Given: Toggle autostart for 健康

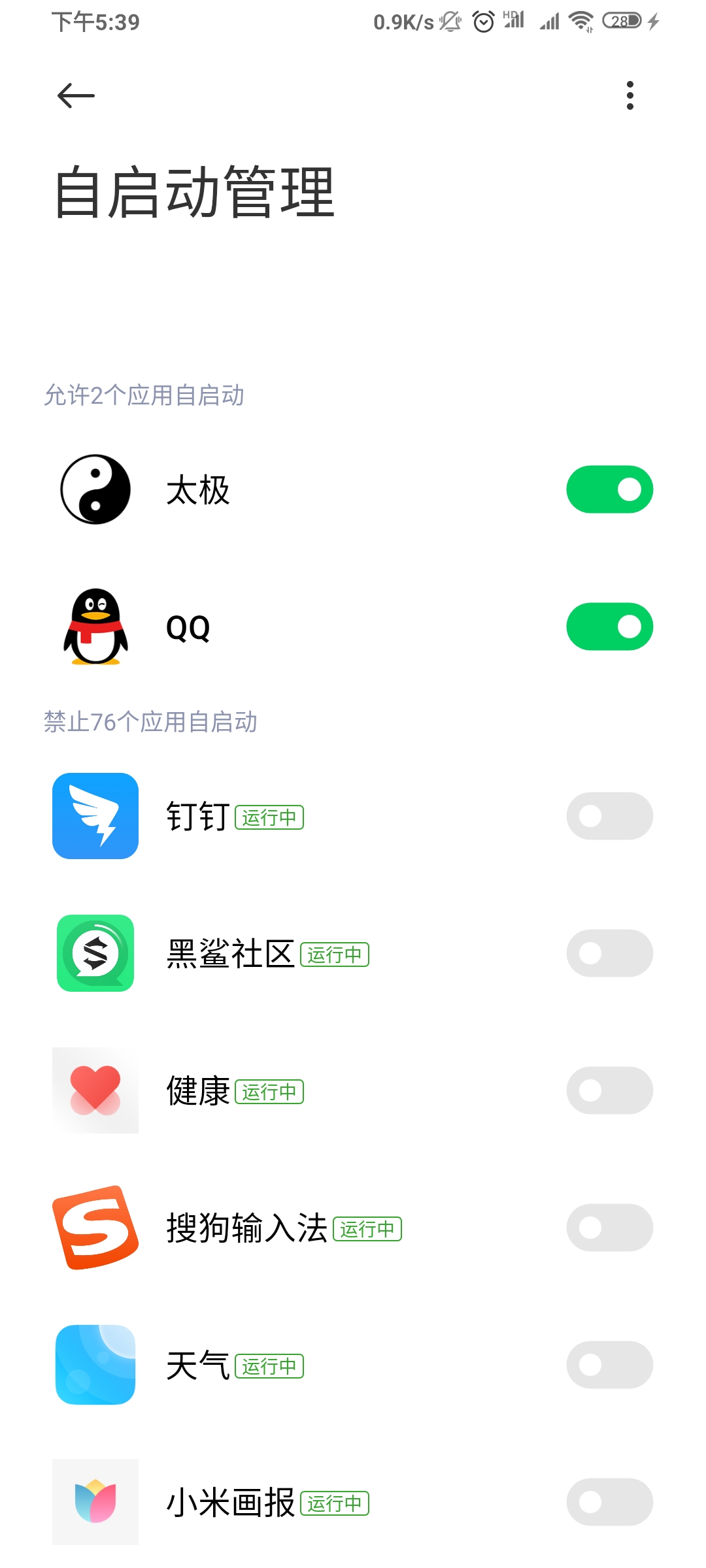Looking at the screenshot, I should coord(609,1090).
